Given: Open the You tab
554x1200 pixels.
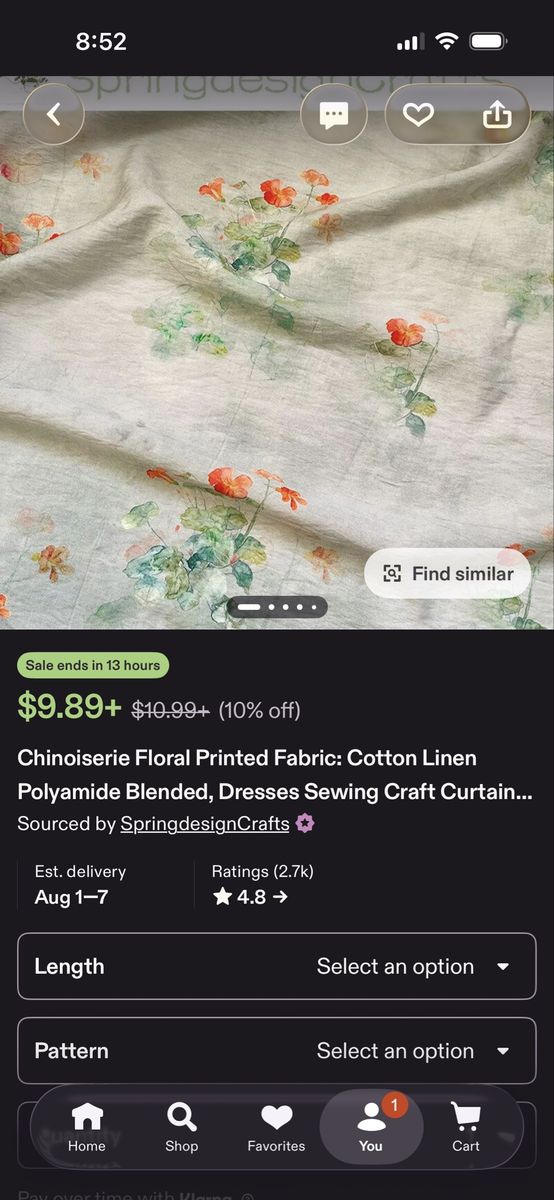Looking at the screenshot, I should coord(371,1127).
